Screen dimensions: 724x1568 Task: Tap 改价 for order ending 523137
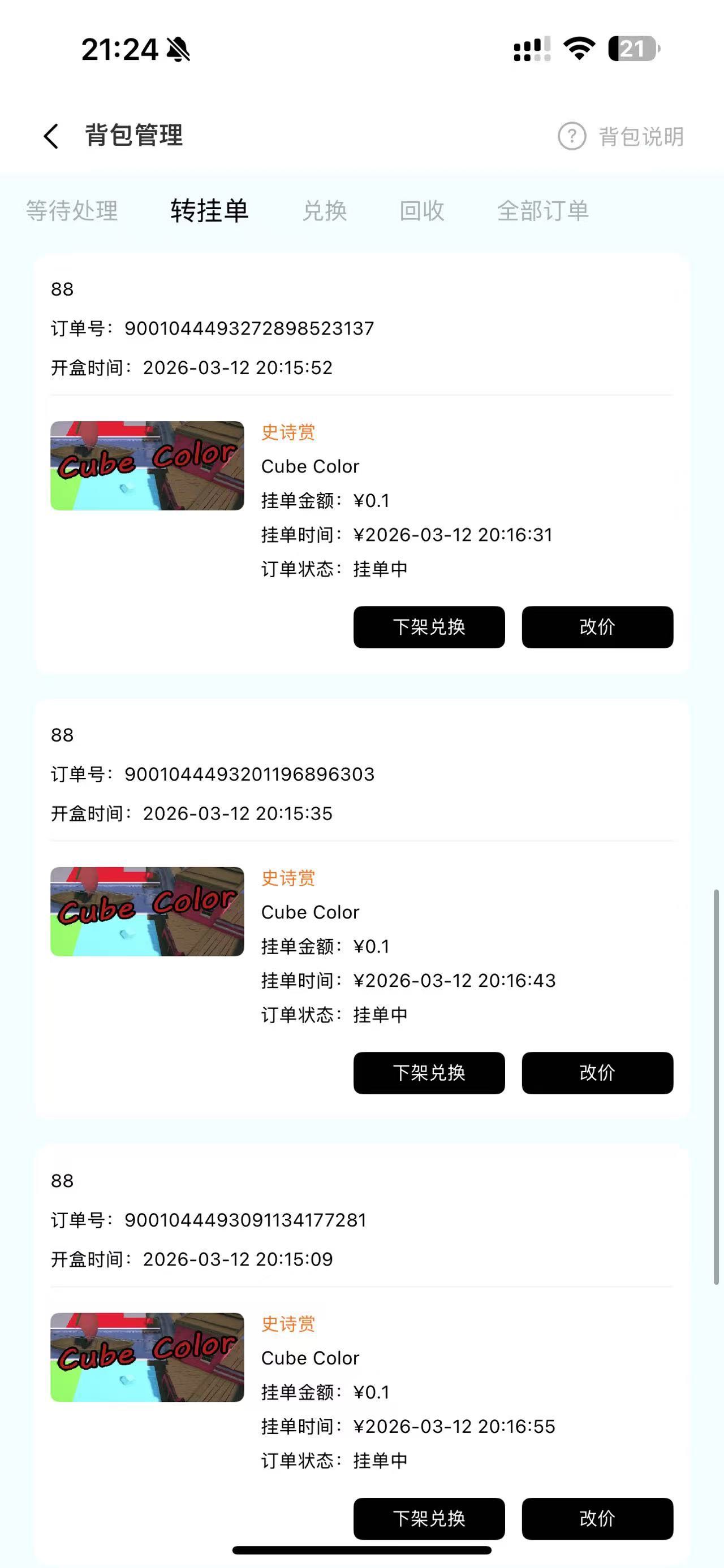(x=597, y=627)
